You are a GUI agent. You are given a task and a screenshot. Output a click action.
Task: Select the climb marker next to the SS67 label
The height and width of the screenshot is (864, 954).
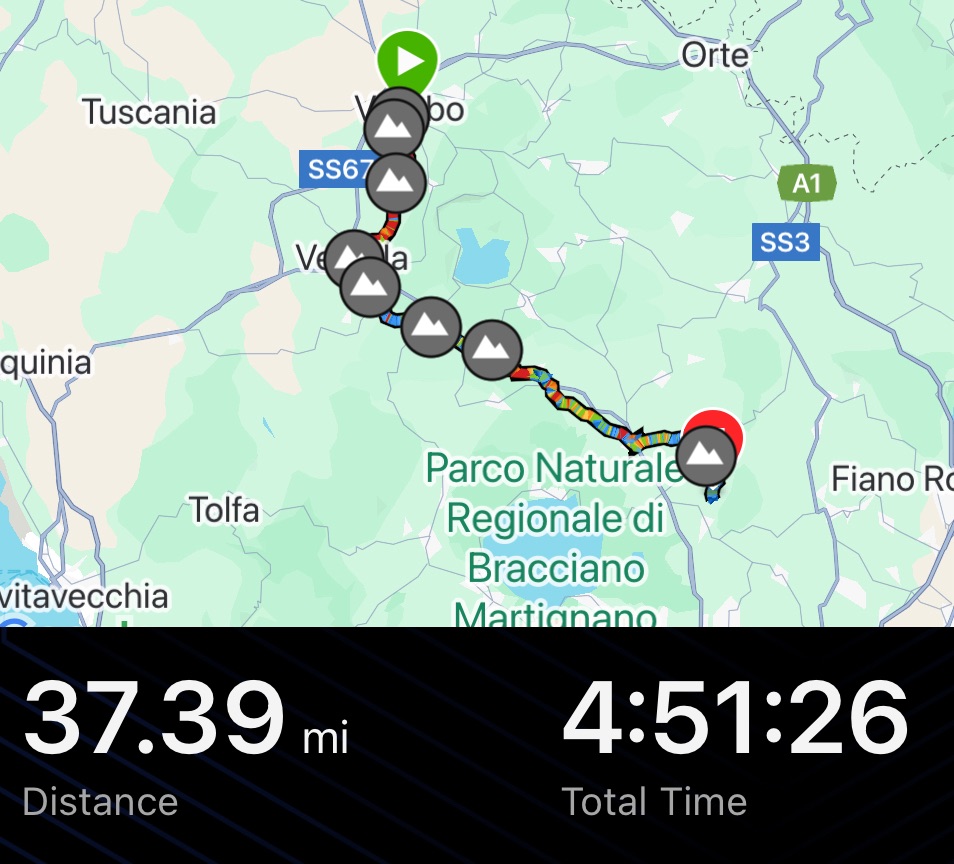pyautogui.click(x=396, y=182)
